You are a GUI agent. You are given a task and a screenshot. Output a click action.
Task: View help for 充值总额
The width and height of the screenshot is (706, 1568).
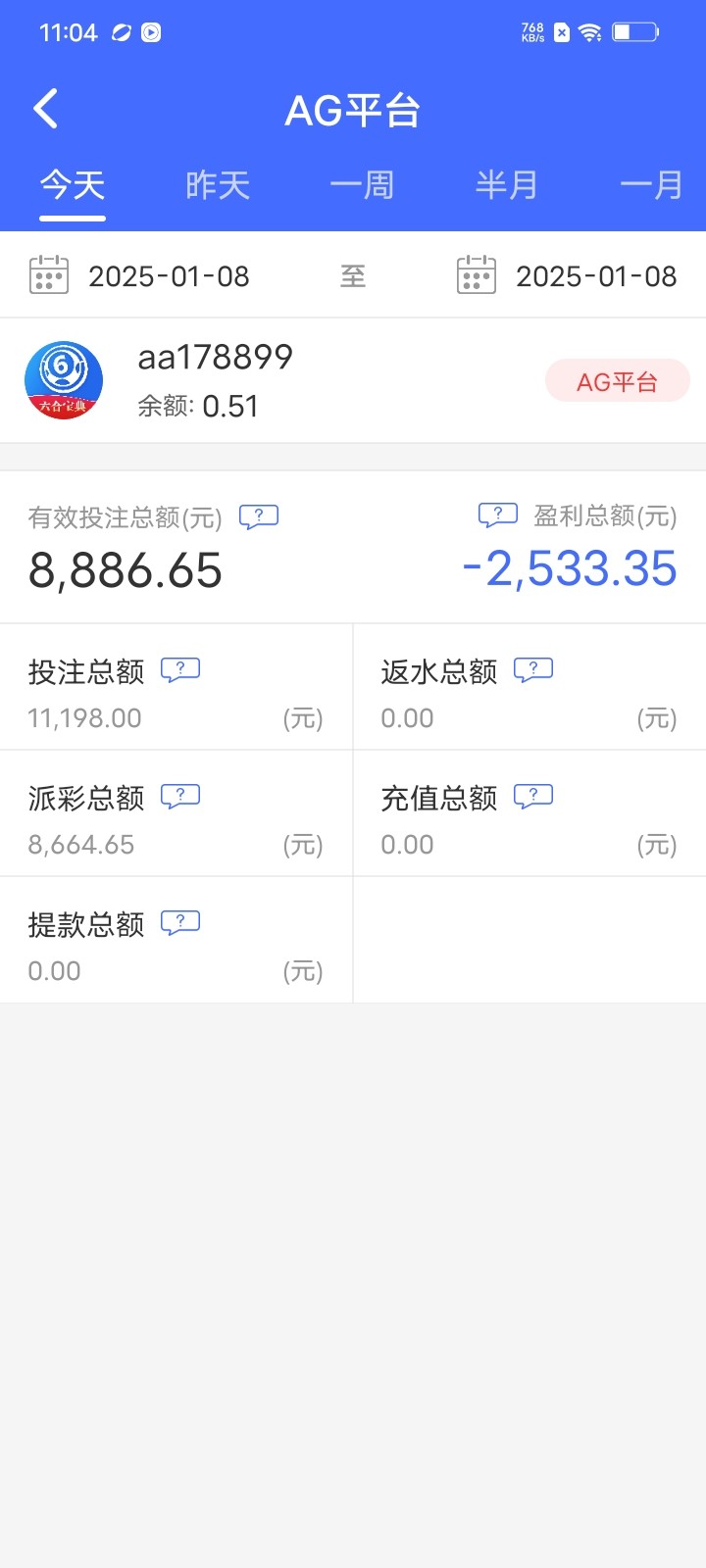pos(533,797)
